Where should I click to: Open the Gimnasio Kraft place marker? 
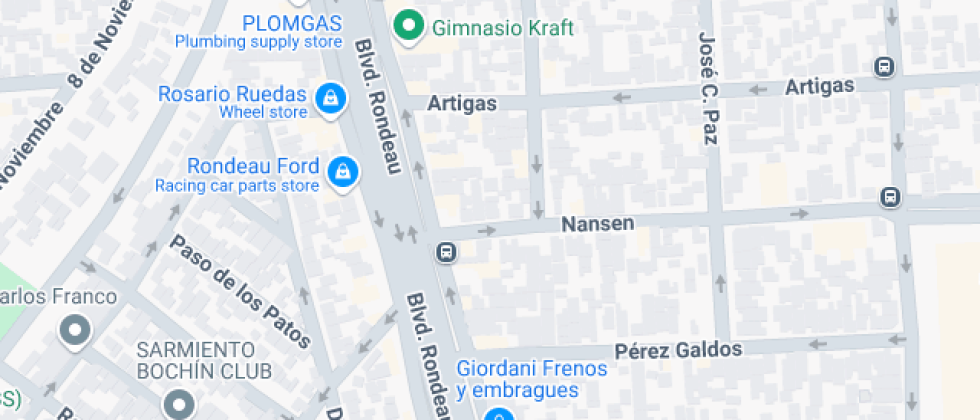click(406, 27)
